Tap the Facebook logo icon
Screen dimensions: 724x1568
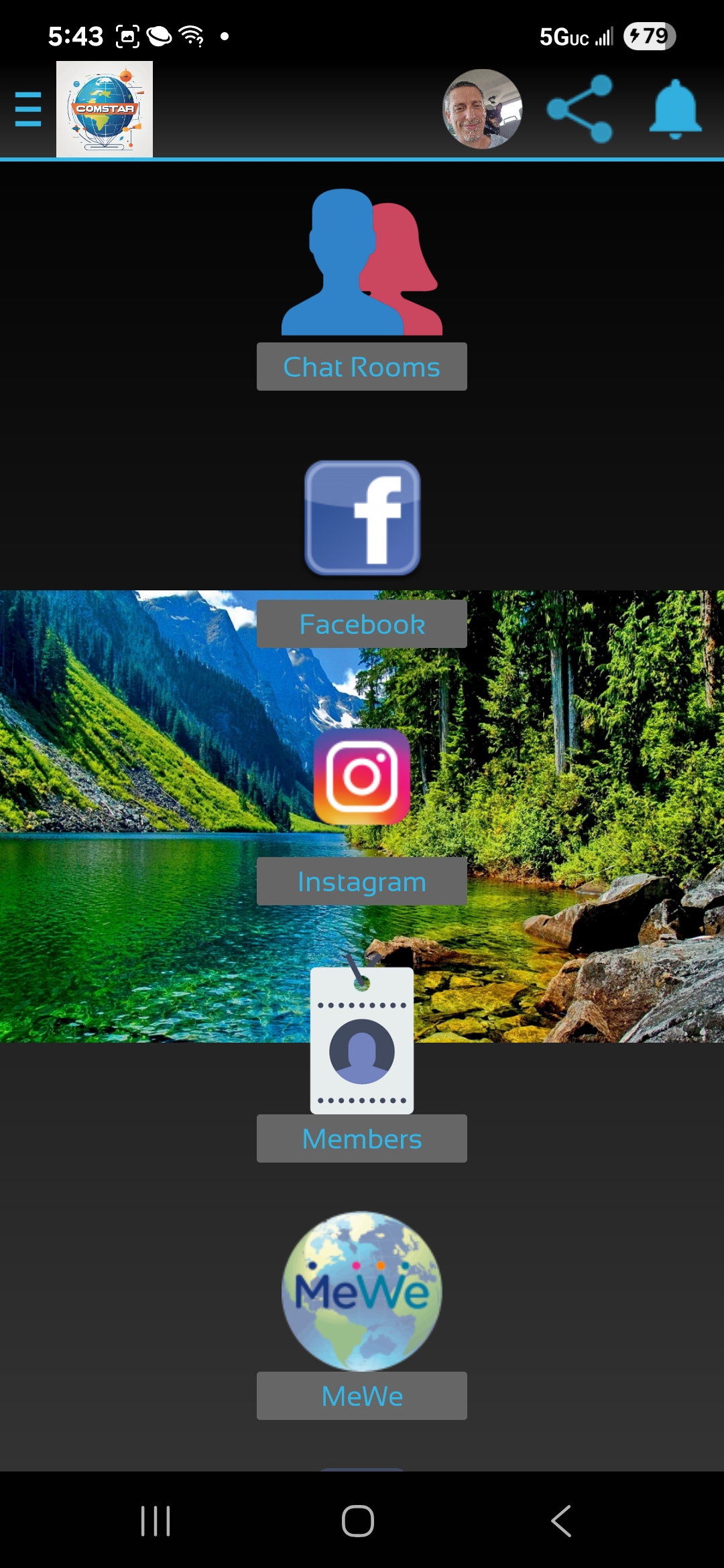click(x=362, y=518)
